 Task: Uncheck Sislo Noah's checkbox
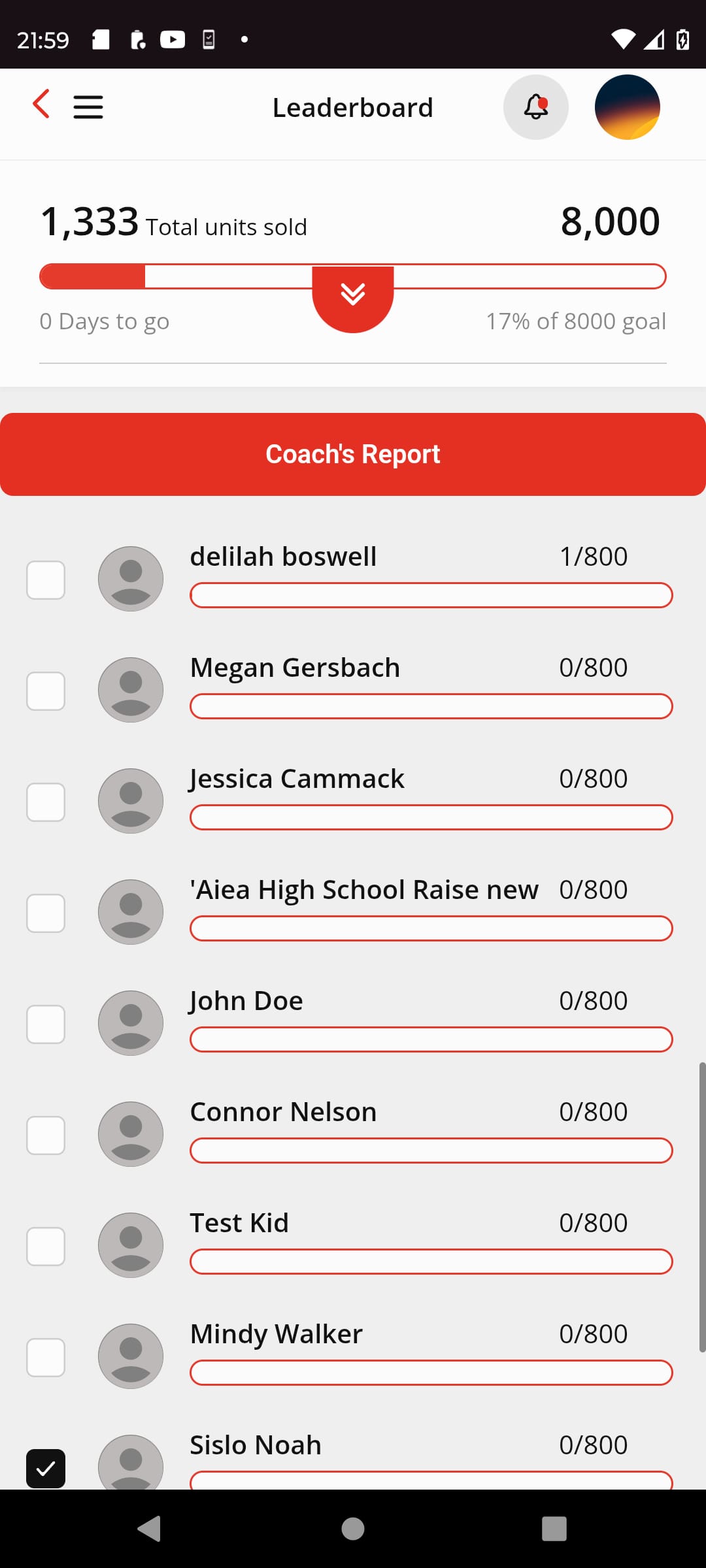(x=46, y=1468)
